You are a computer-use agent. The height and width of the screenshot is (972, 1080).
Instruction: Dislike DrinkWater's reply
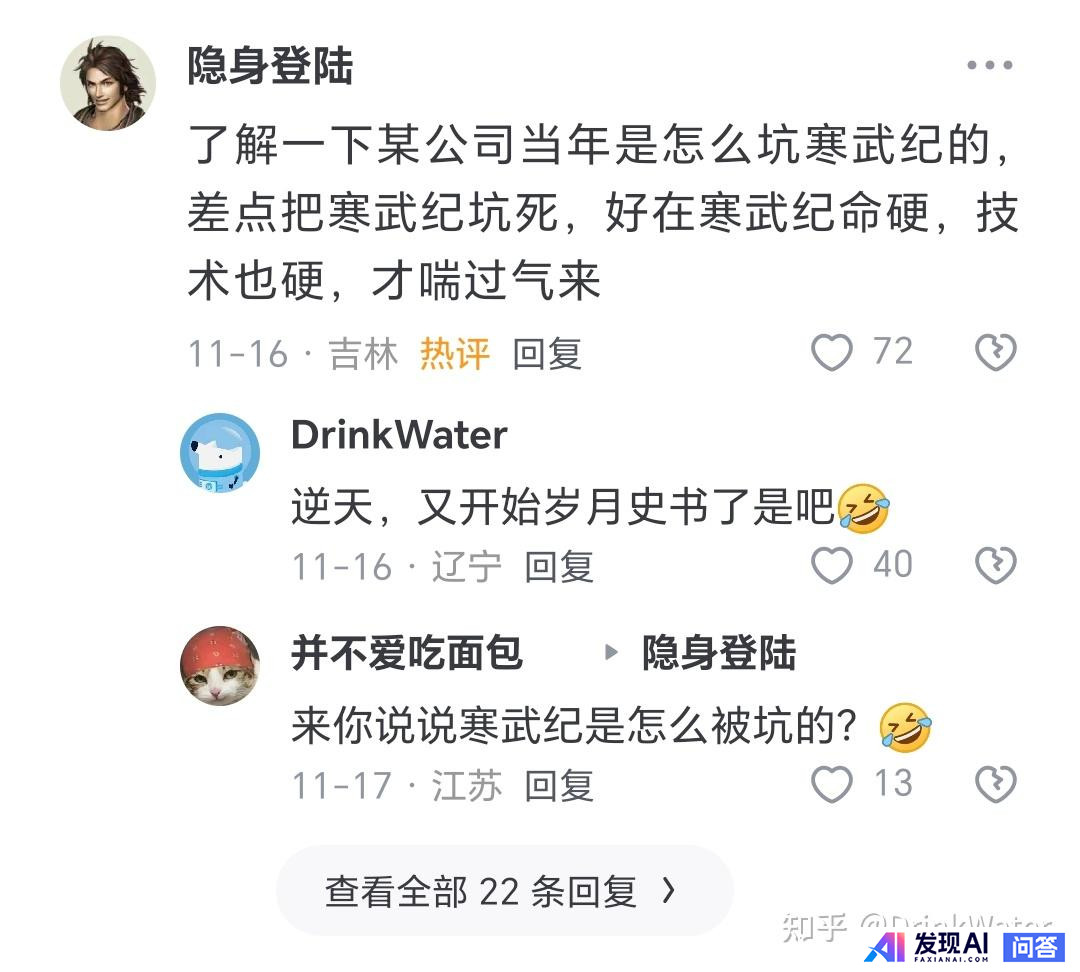tap(995, 566)
